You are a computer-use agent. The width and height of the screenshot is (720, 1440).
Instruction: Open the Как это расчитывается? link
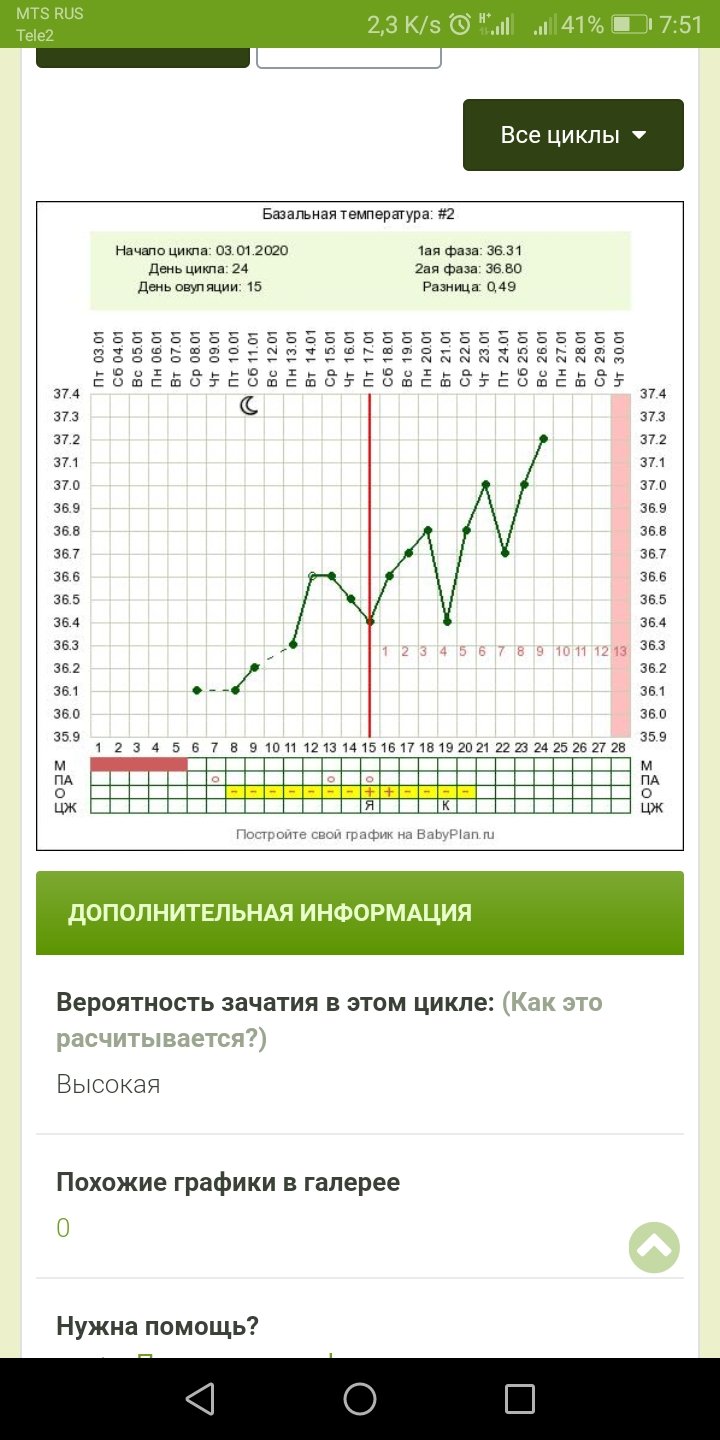coord(330,1020)
